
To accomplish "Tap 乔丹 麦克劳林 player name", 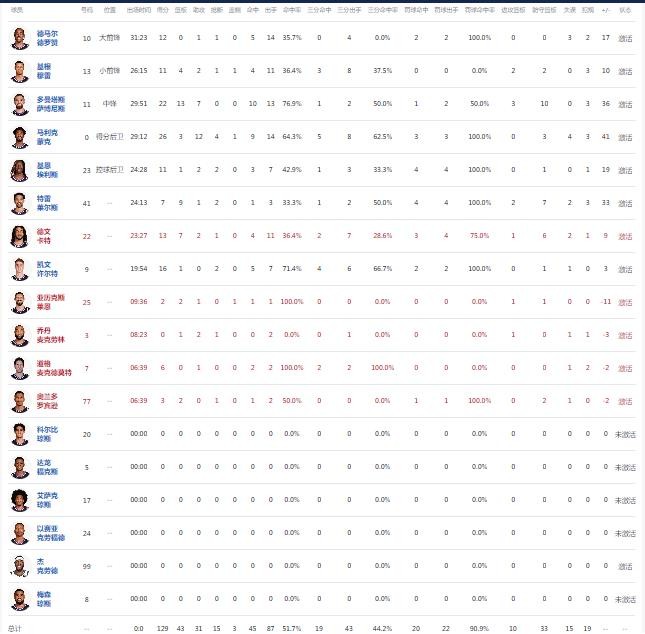I will pyautogui.click(x=48, y=335).
